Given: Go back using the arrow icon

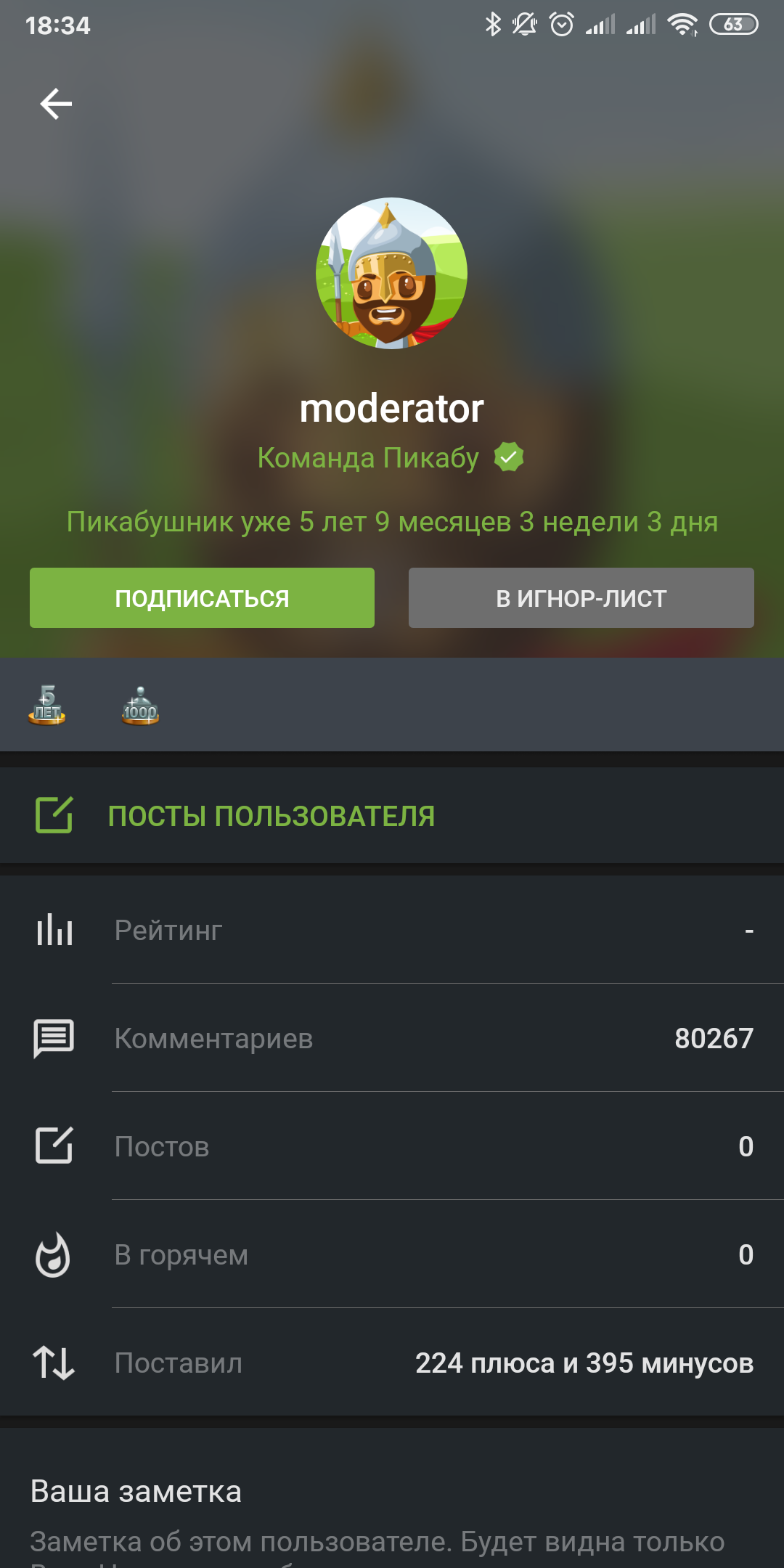Looking at the screenshot, I should pyautogui.click(x=56, y=104).
